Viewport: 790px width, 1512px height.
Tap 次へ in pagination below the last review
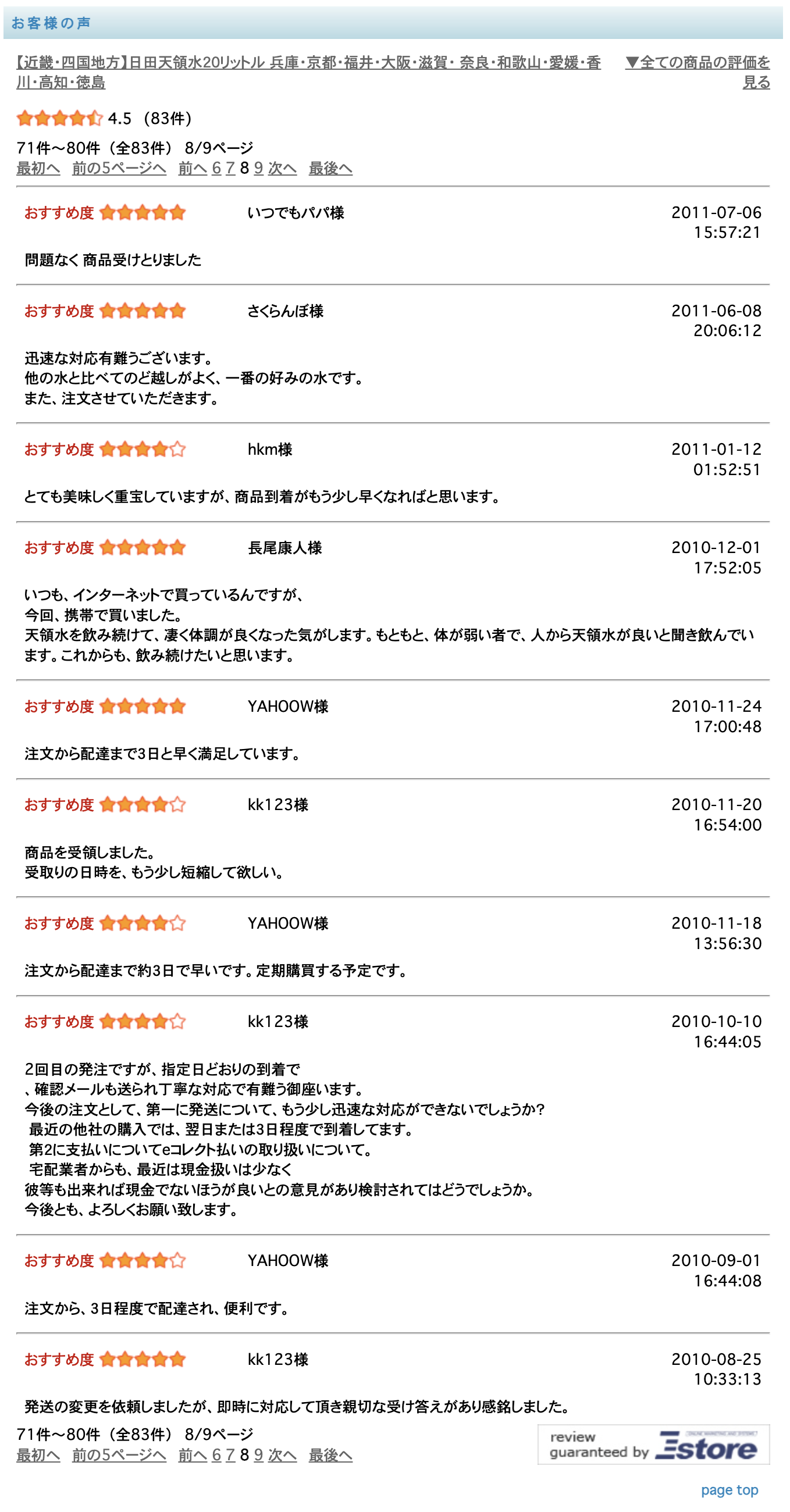[283, 1455]
